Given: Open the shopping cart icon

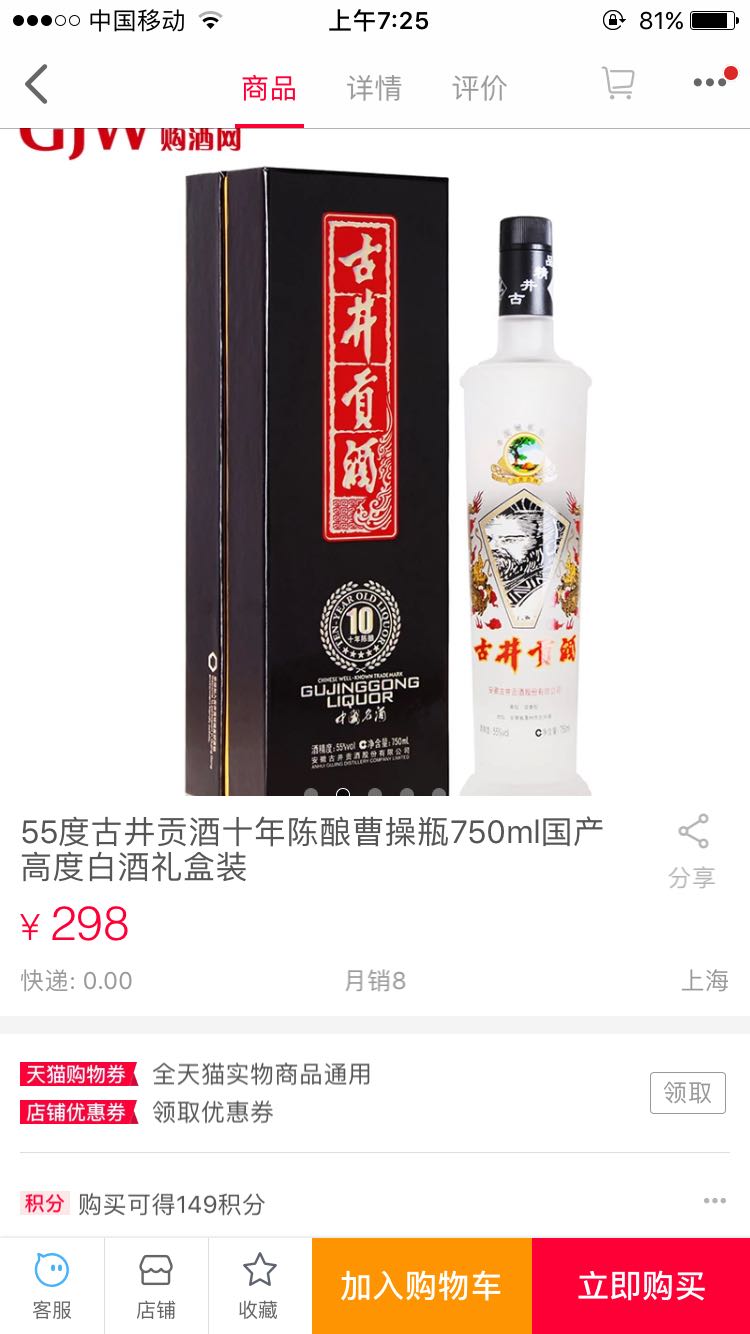Looking at the screenshot, I should [618, 84].
